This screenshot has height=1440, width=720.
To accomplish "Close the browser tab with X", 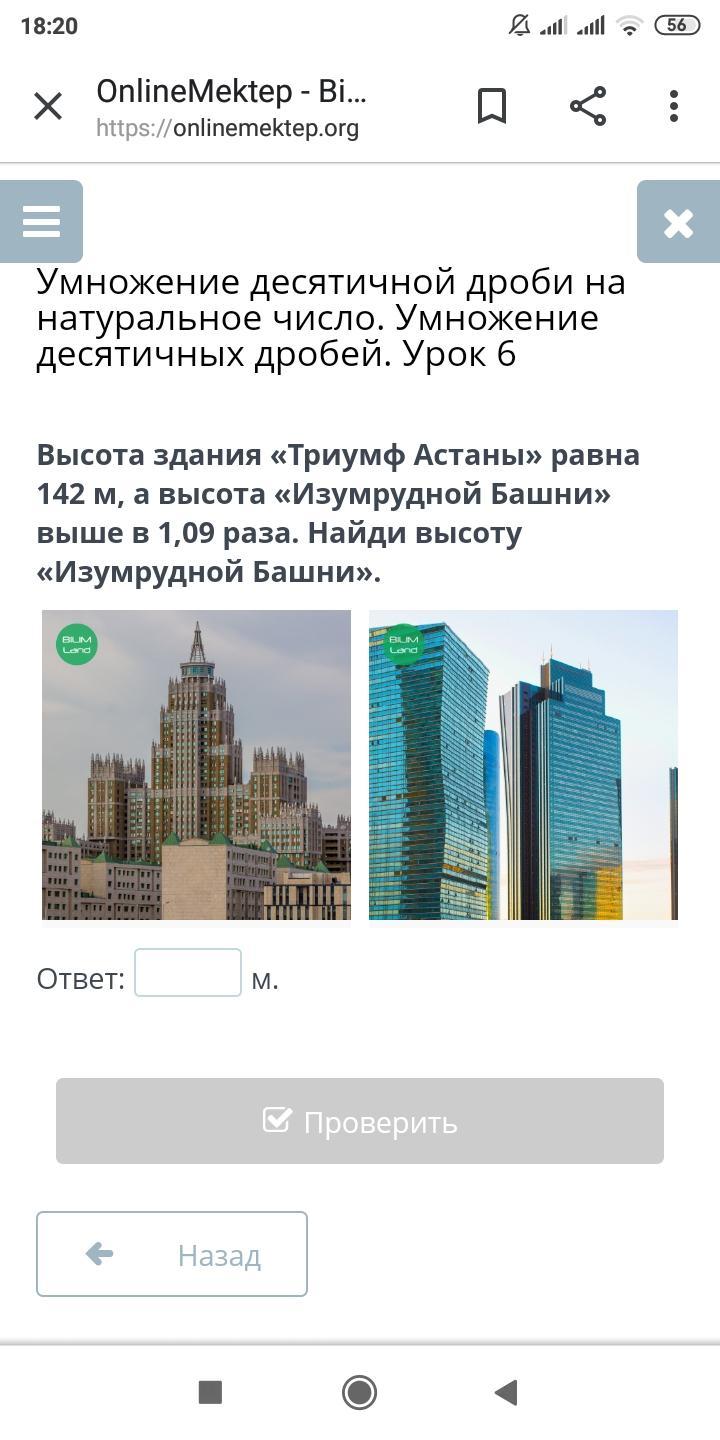I will pos(48,106).
